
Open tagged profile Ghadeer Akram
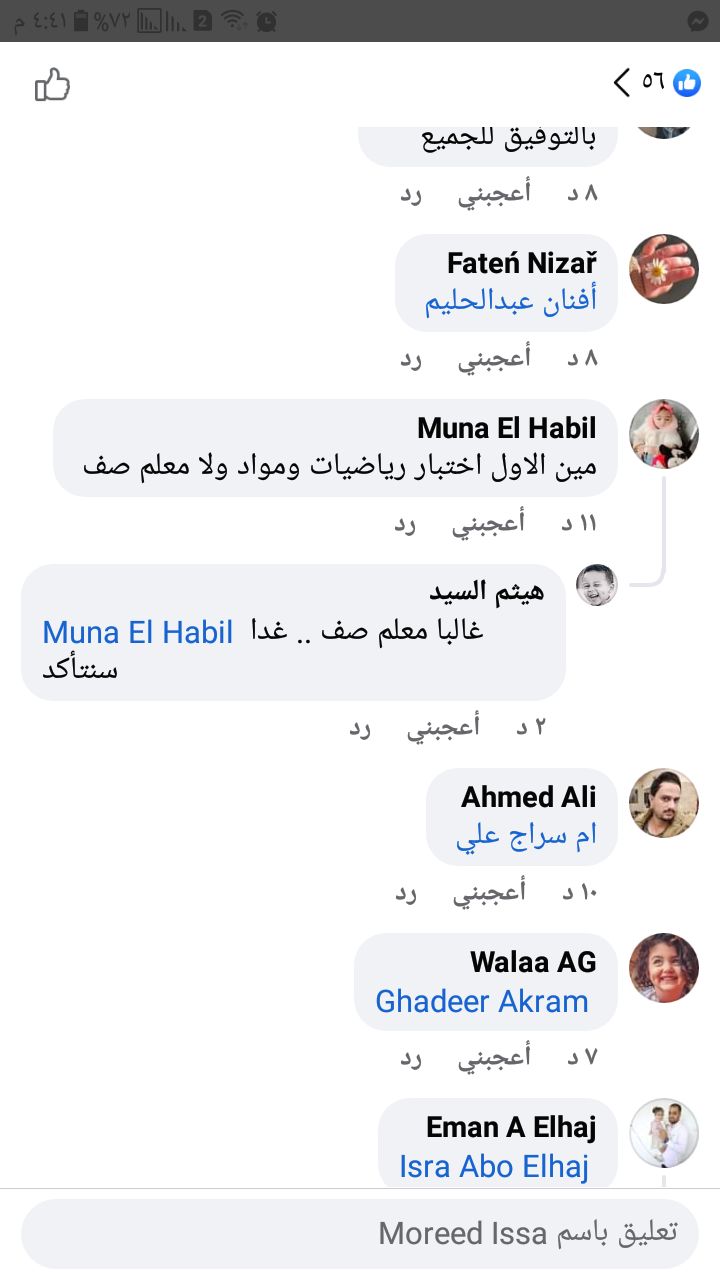coord(482,1001)
